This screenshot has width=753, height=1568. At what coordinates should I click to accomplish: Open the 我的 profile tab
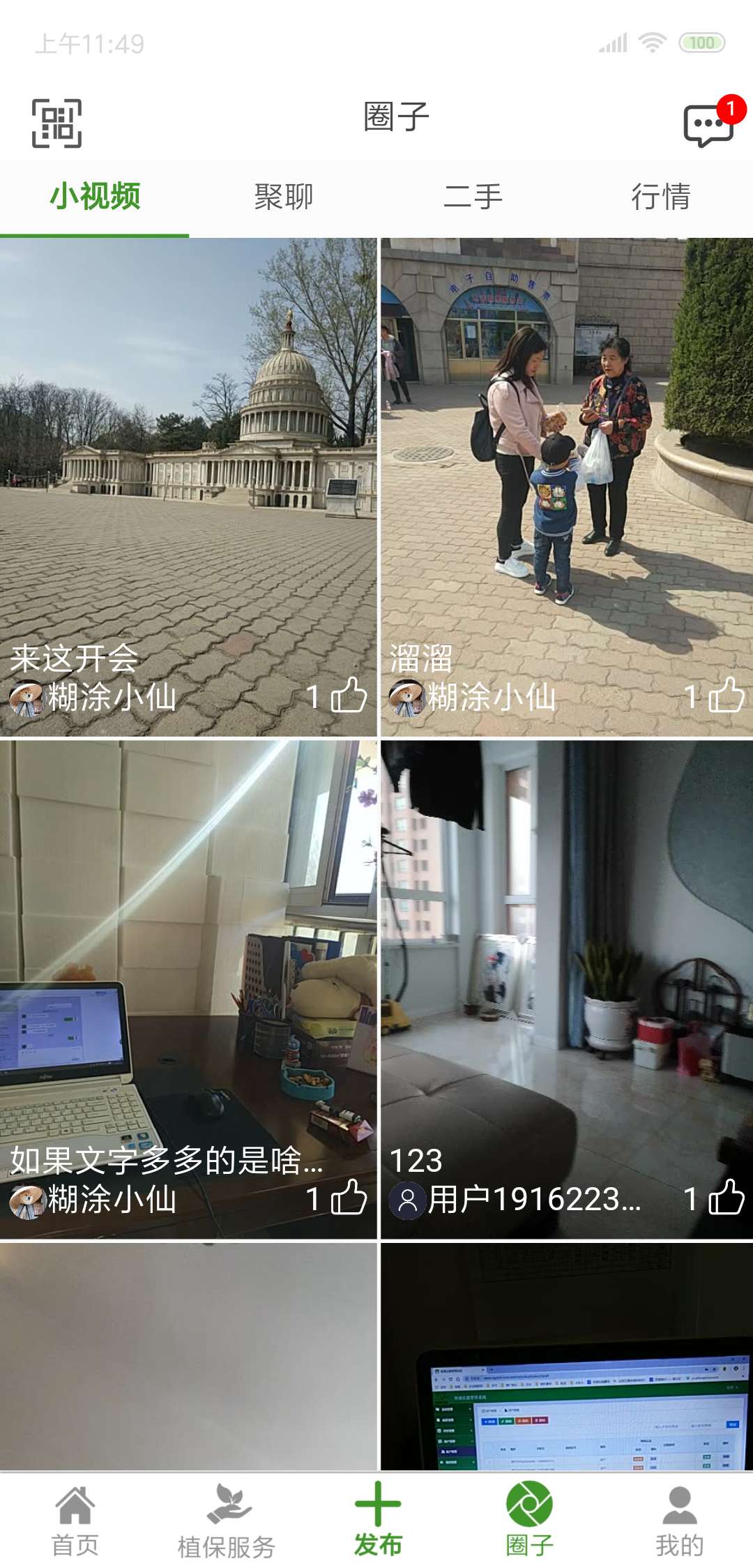679,1521
